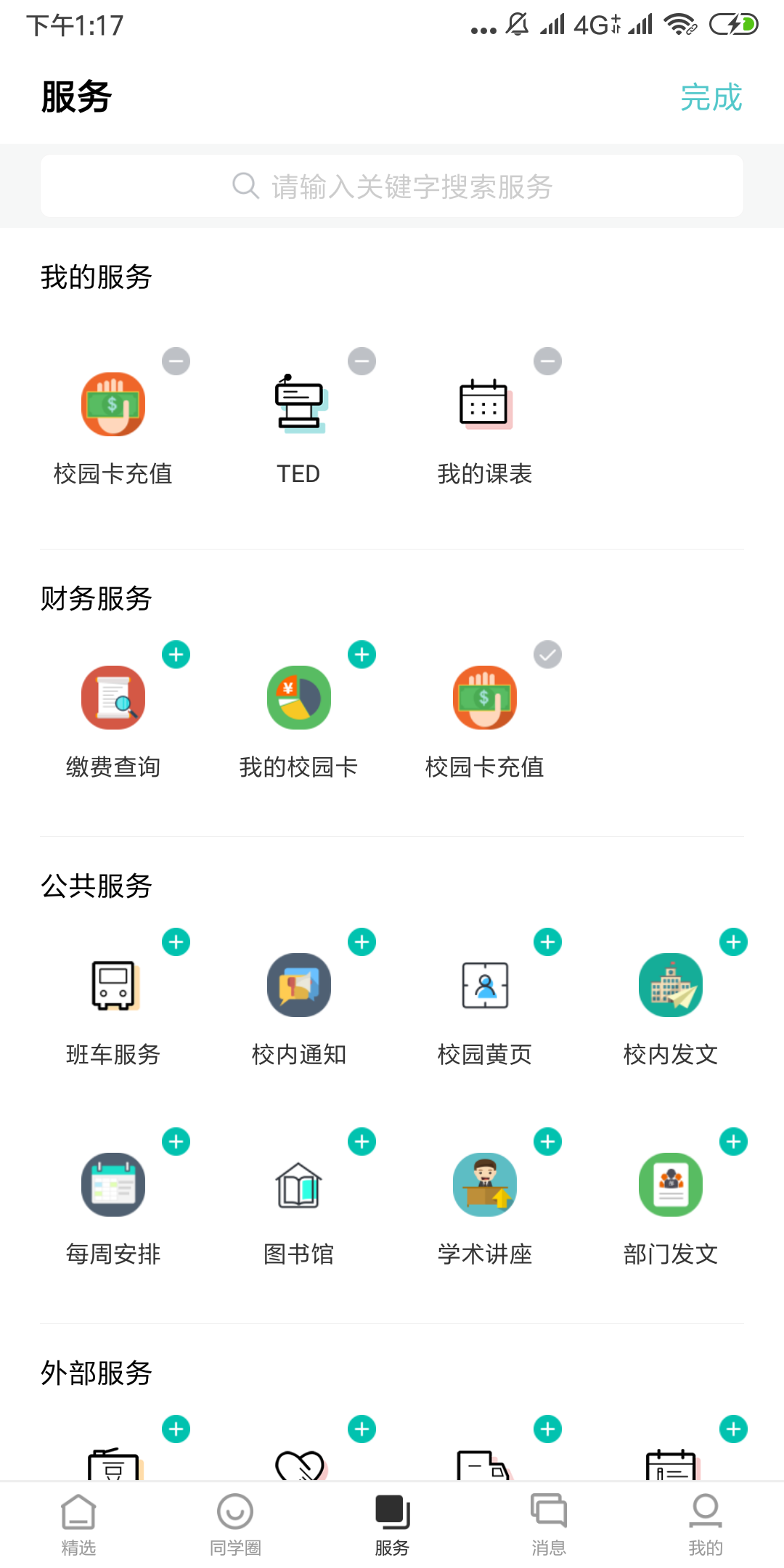This screenshot has width=784, height=1568.
Task: Tap 完成 to finish editing
Action: pyautogui.click(x=711, y=97)
